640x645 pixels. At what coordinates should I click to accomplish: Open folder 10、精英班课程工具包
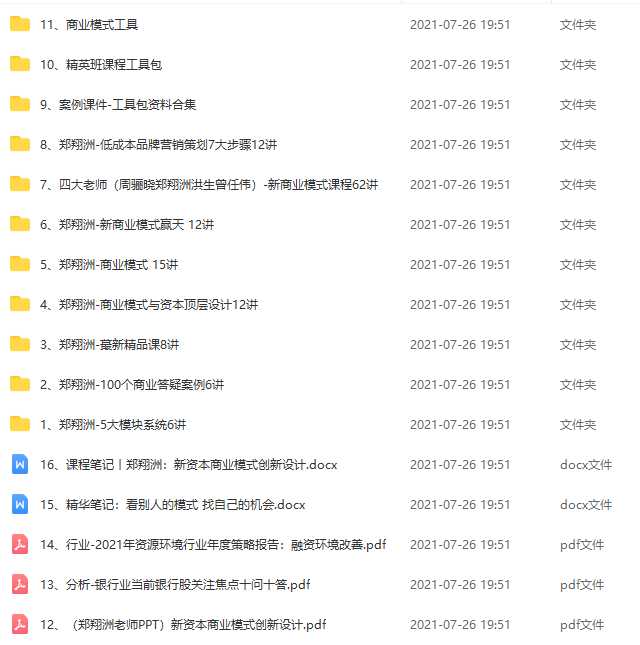[100, 64]
